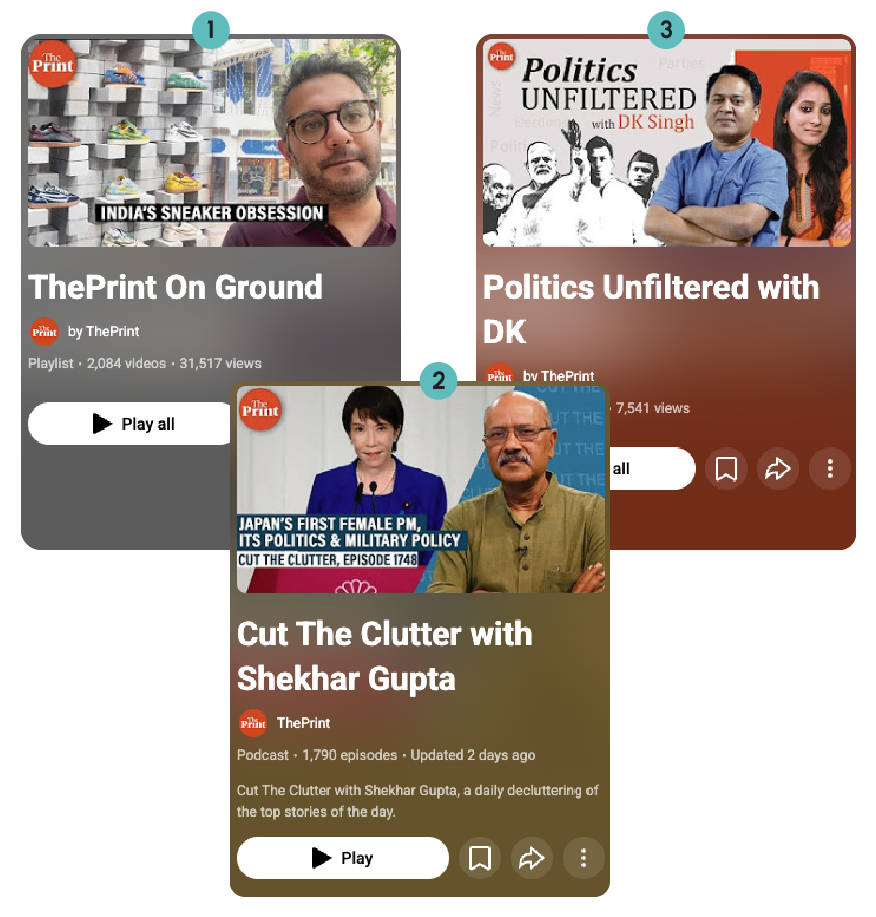Open more options for the Politics Unfiltered playlist
Screen dimensions: 876x917
coord(829,468)
